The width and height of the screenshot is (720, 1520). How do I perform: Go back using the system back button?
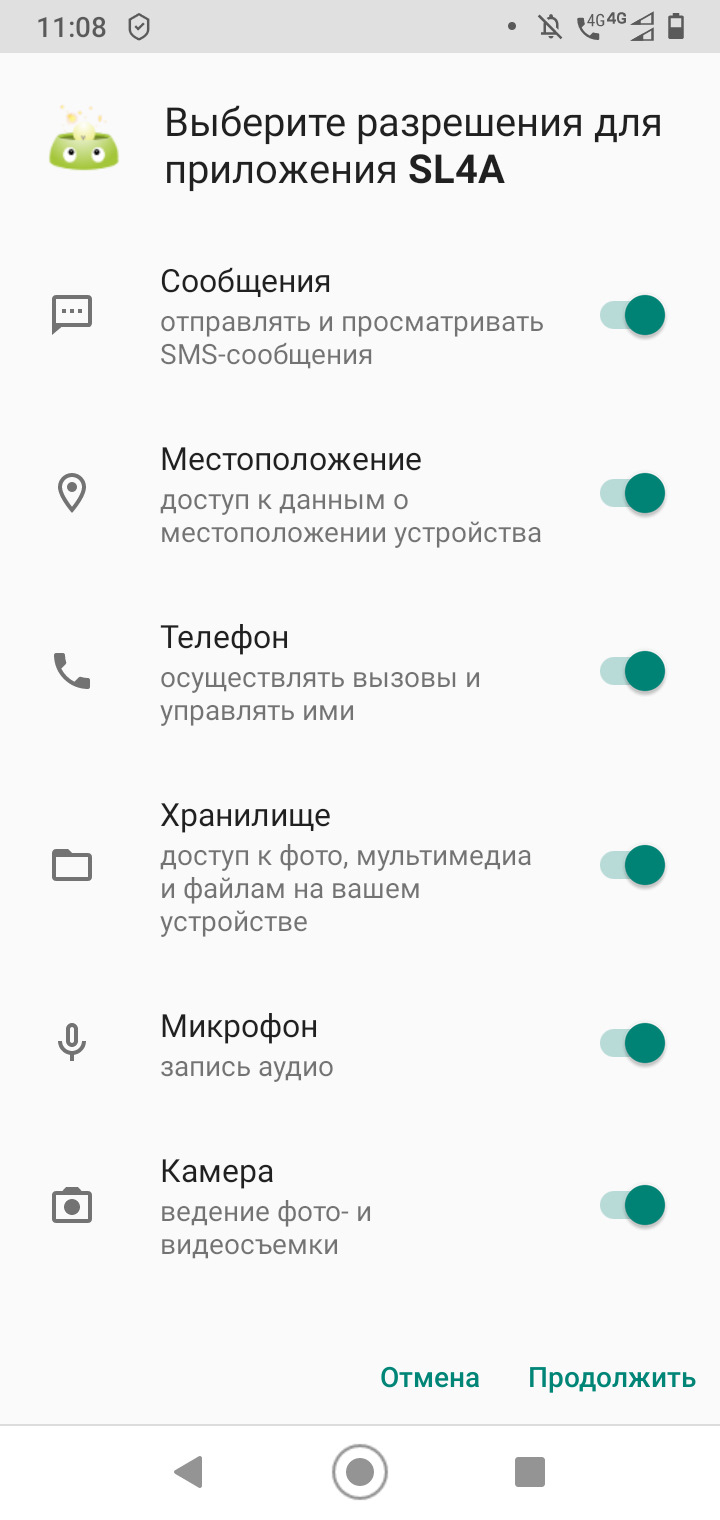[188, 1471]
